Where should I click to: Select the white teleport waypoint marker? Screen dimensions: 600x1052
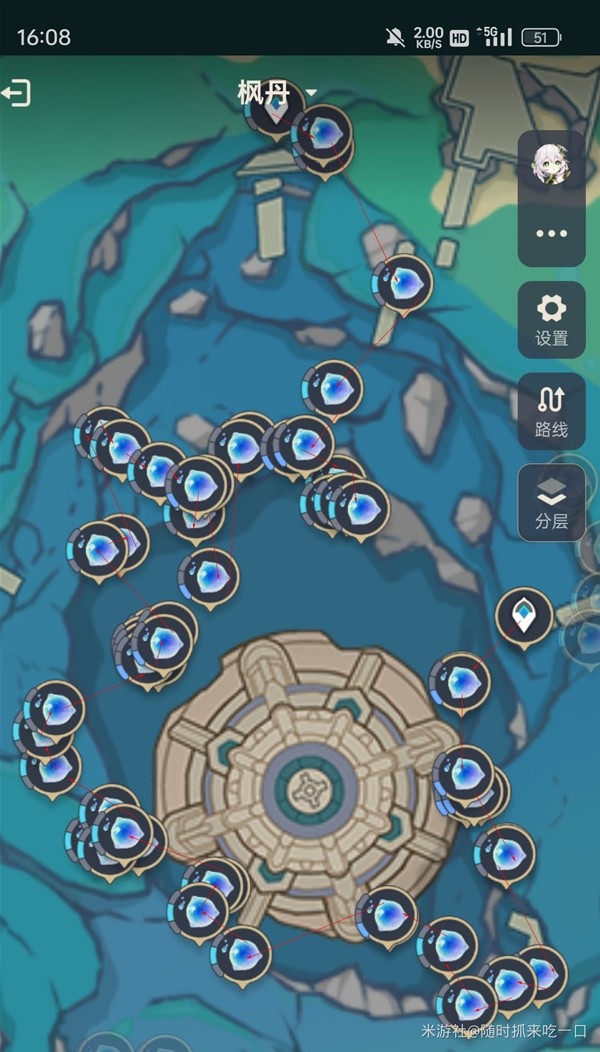524,616
